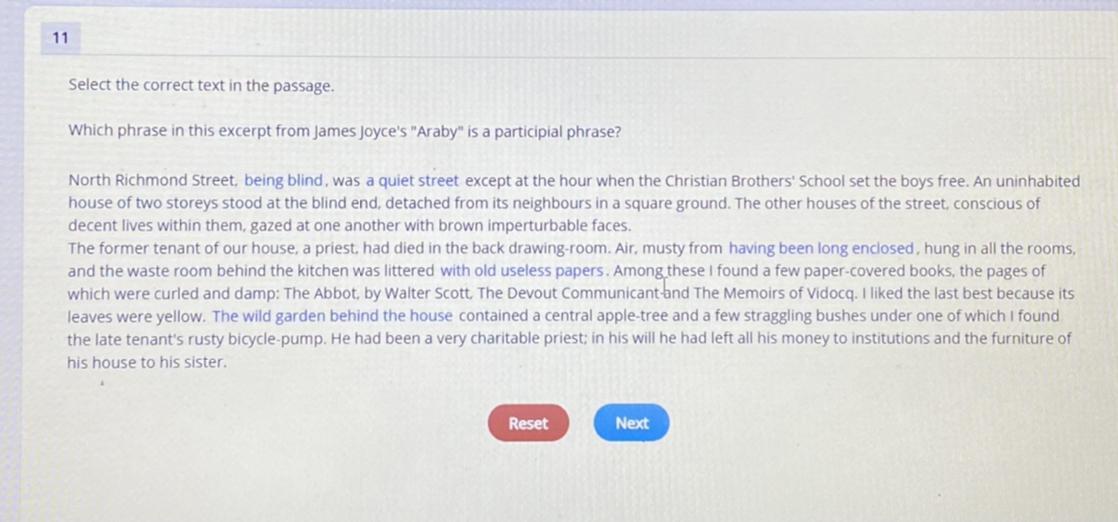Go to the Next question
Image resolution: width=1118 pixels, height=522 pixels.
tap(631, 423)
